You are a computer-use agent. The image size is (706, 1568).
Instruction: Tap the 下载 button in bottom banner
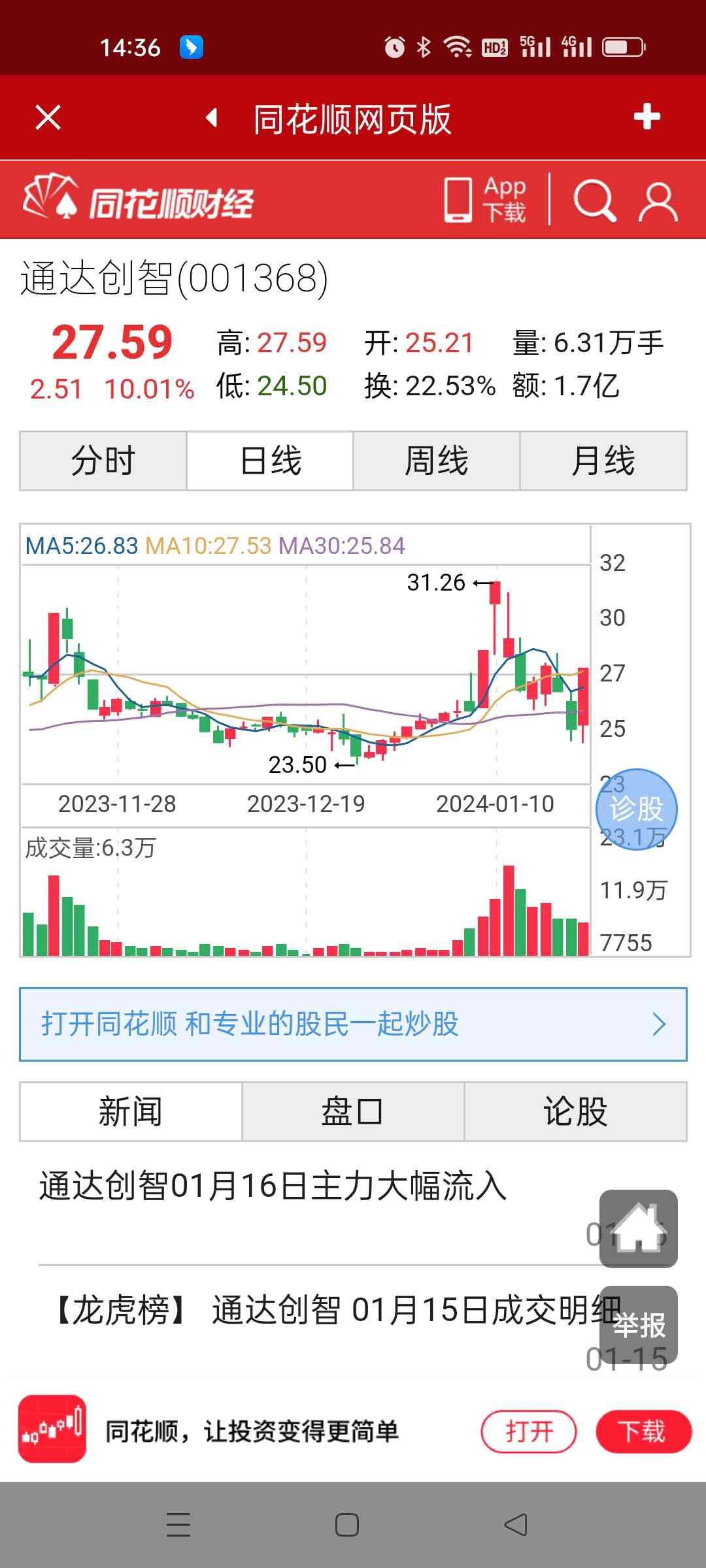pyautogui.click(x=644, y=1431)
